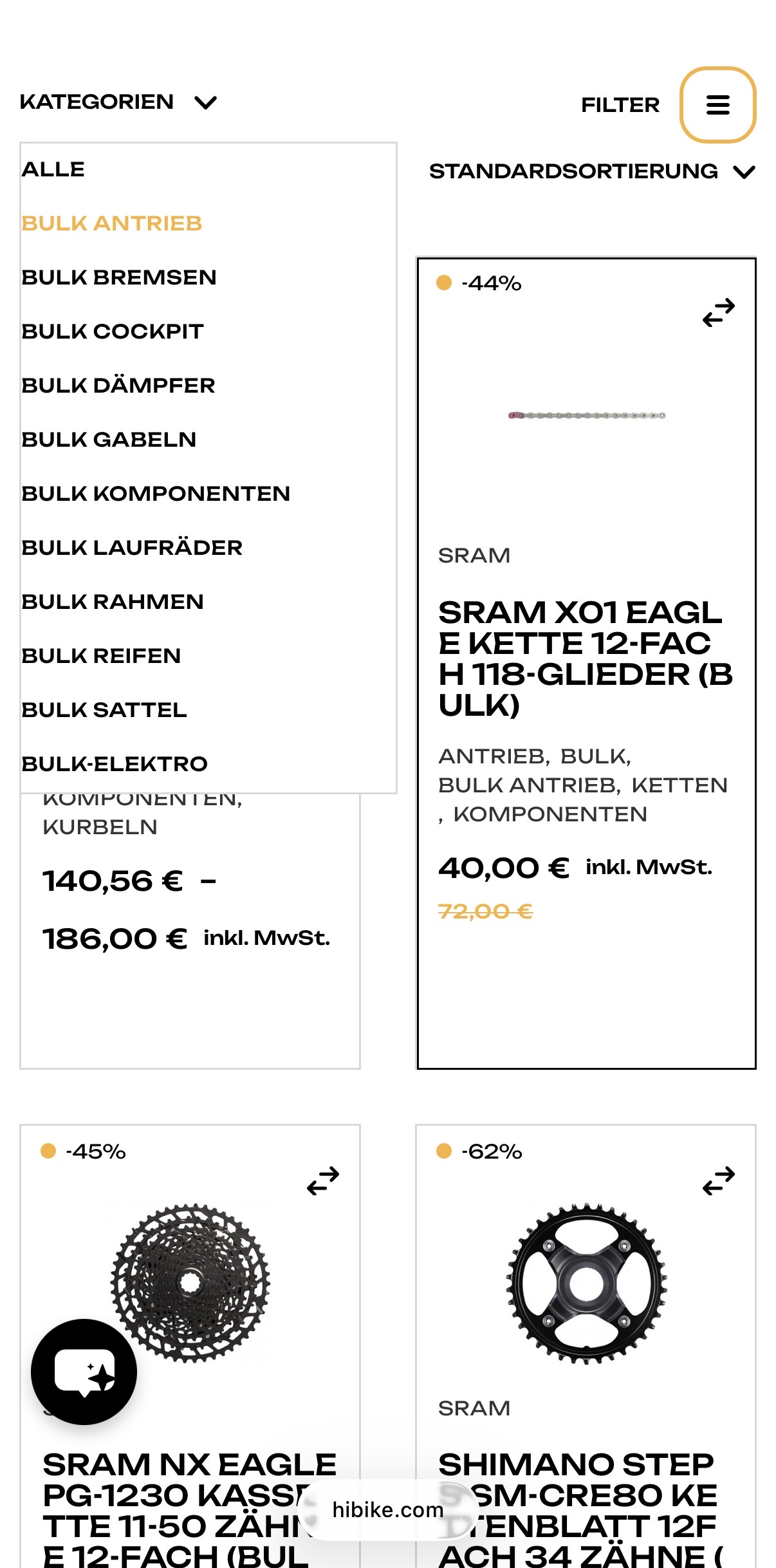Pick the Bulk Reifen category
This screenshot has width=776, height=1568.
click(x=101, y=657)
